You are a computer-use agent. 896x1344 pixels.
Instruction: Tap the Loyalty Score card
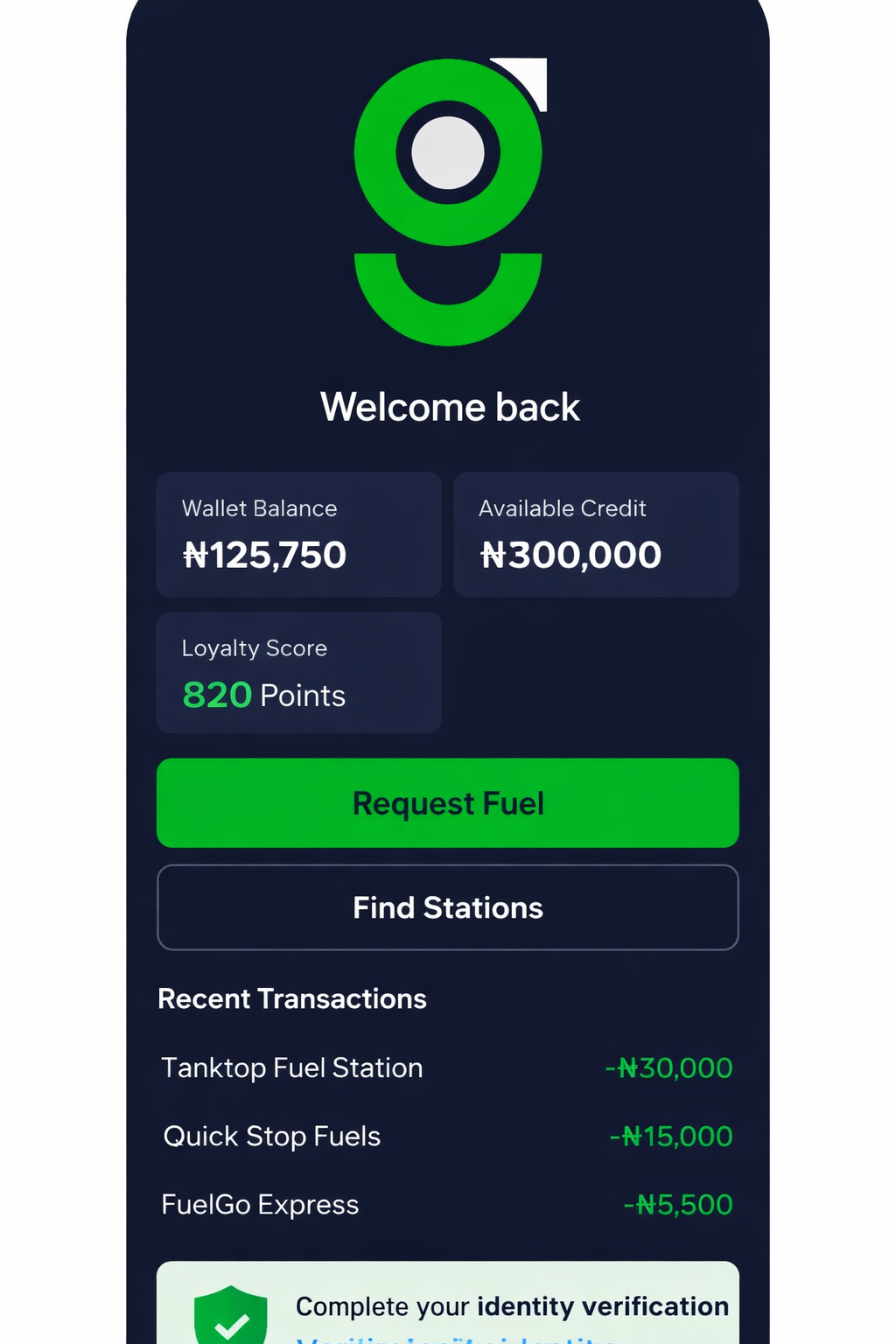click(298, 672)
